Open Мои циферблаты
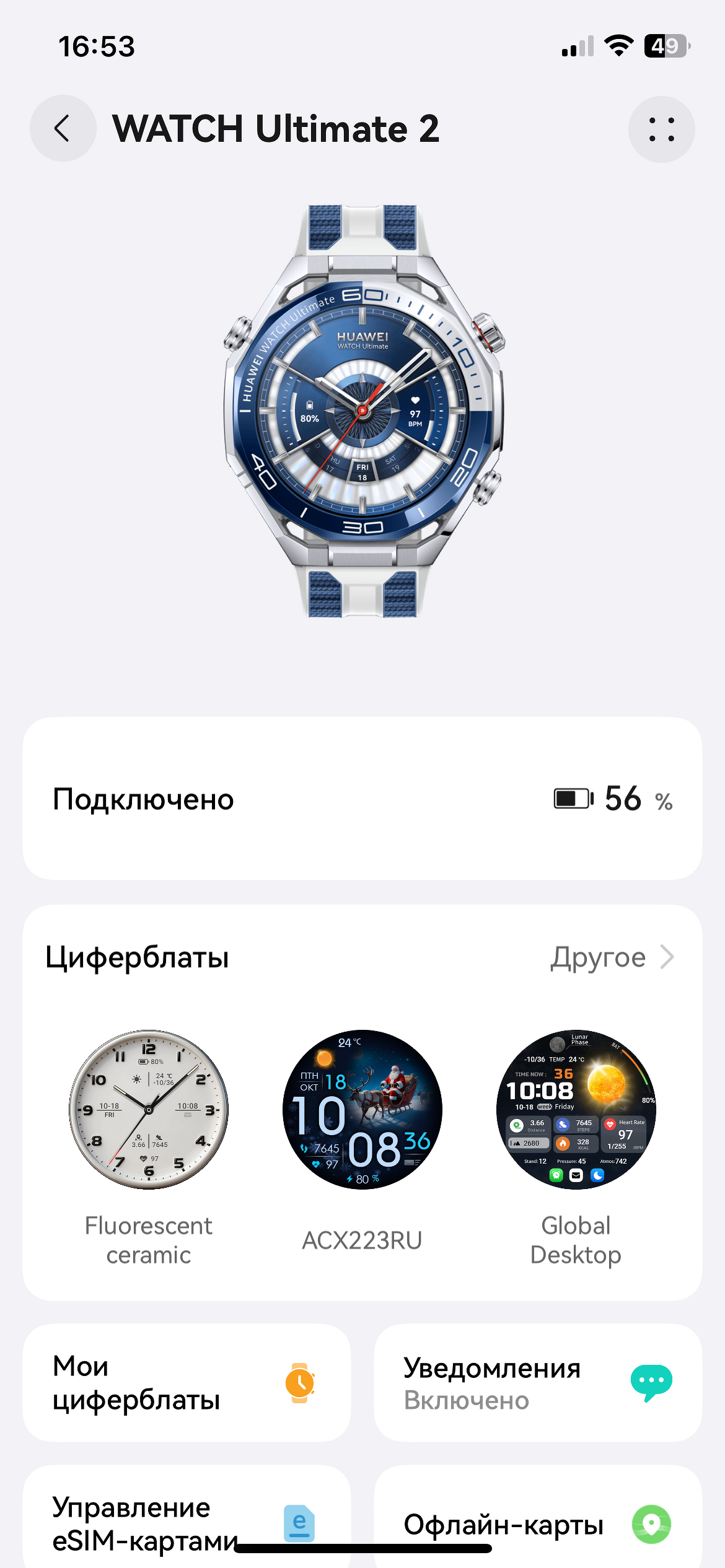725x1568 pixels. pos(187,1383)
